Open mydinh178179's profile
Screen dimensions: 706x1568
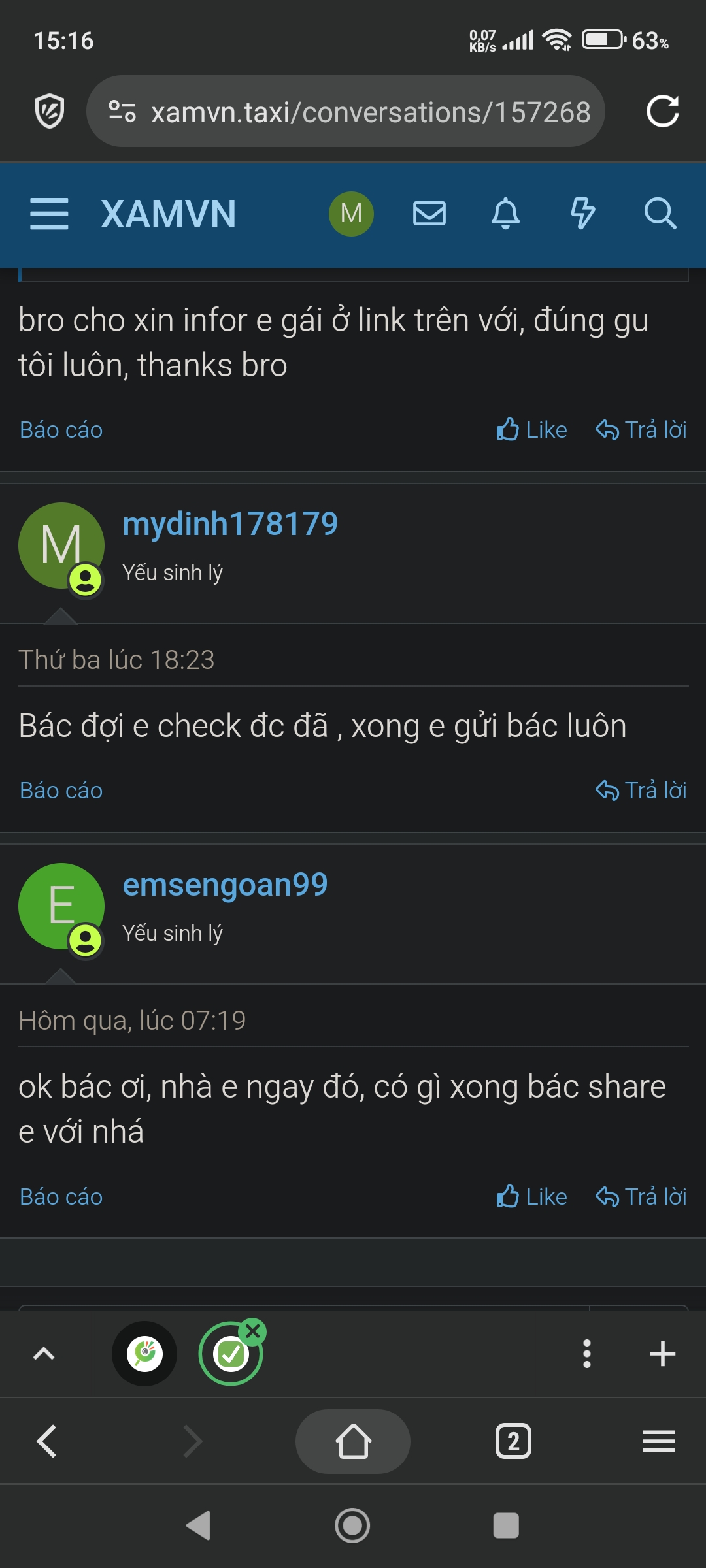click(230, 524)
